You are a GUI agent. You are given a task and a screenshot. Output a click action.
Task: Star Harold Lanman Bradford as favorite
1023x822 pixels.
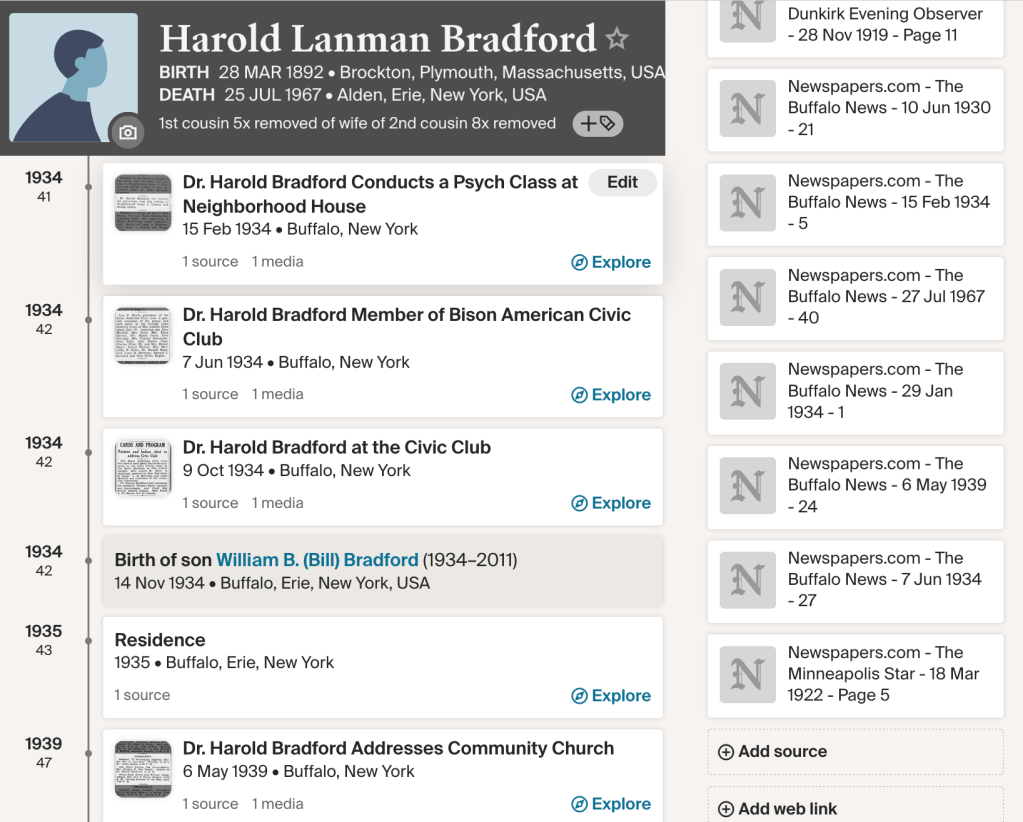click(617, 39)
